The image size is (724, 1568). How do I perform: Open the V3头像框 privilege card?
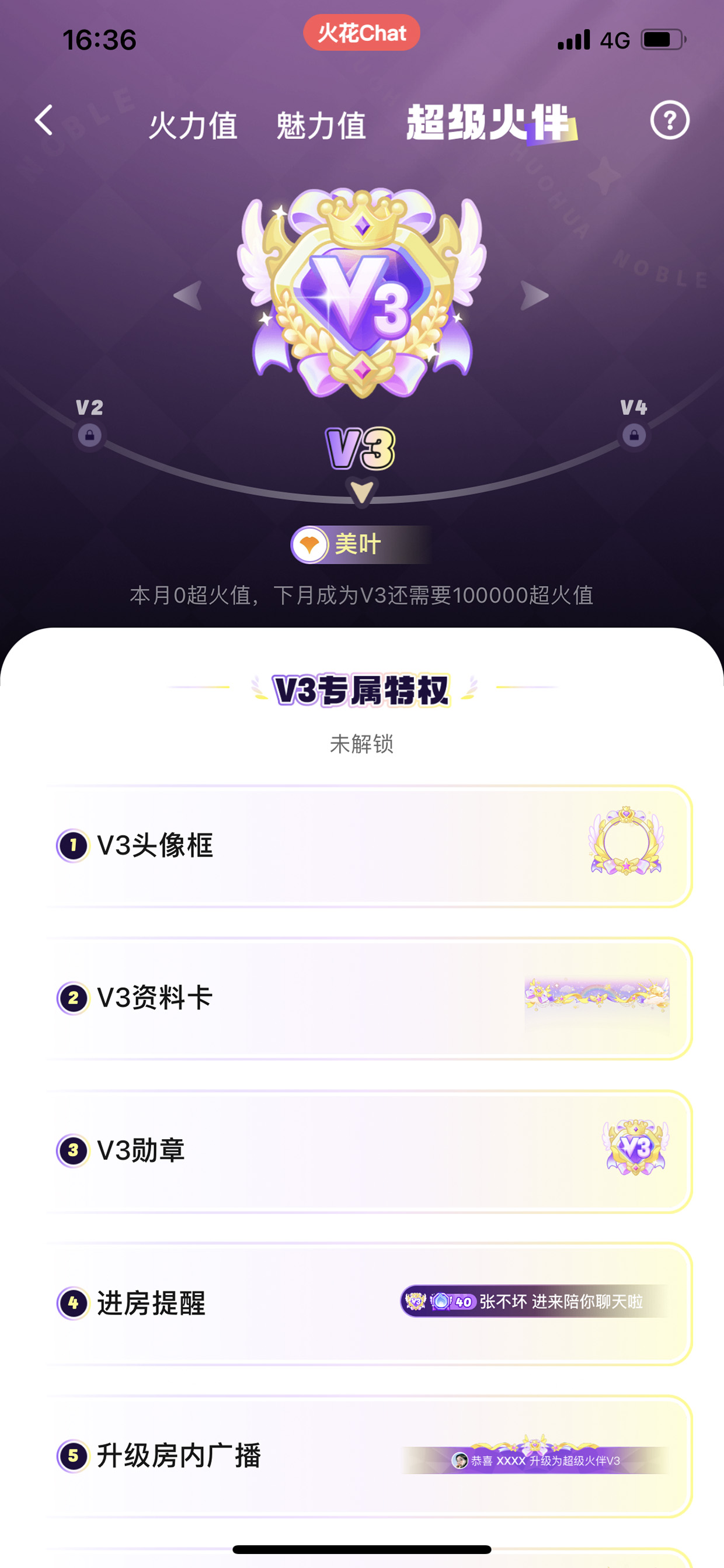click(368, 846)
